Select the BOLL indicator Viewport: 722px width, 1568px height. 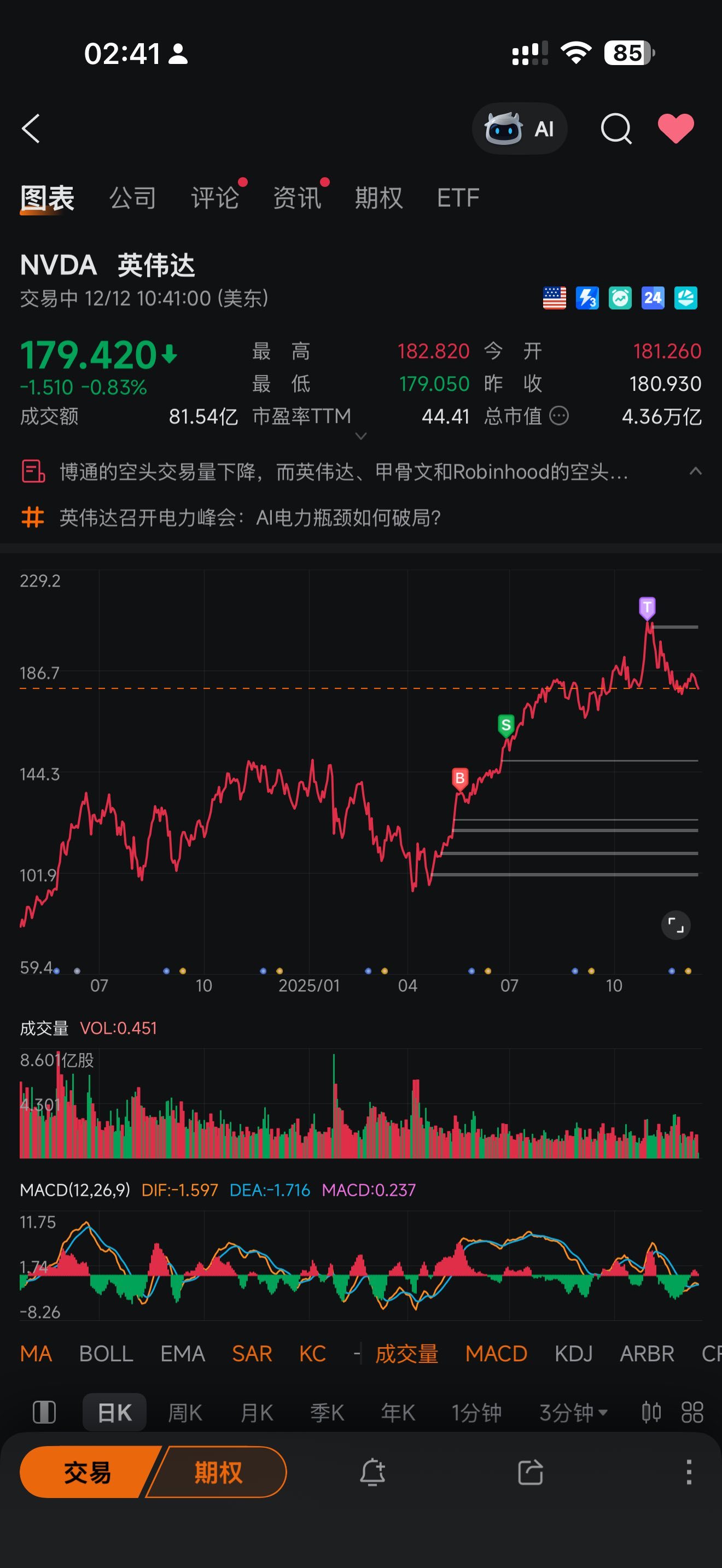tap(106, 1354)
